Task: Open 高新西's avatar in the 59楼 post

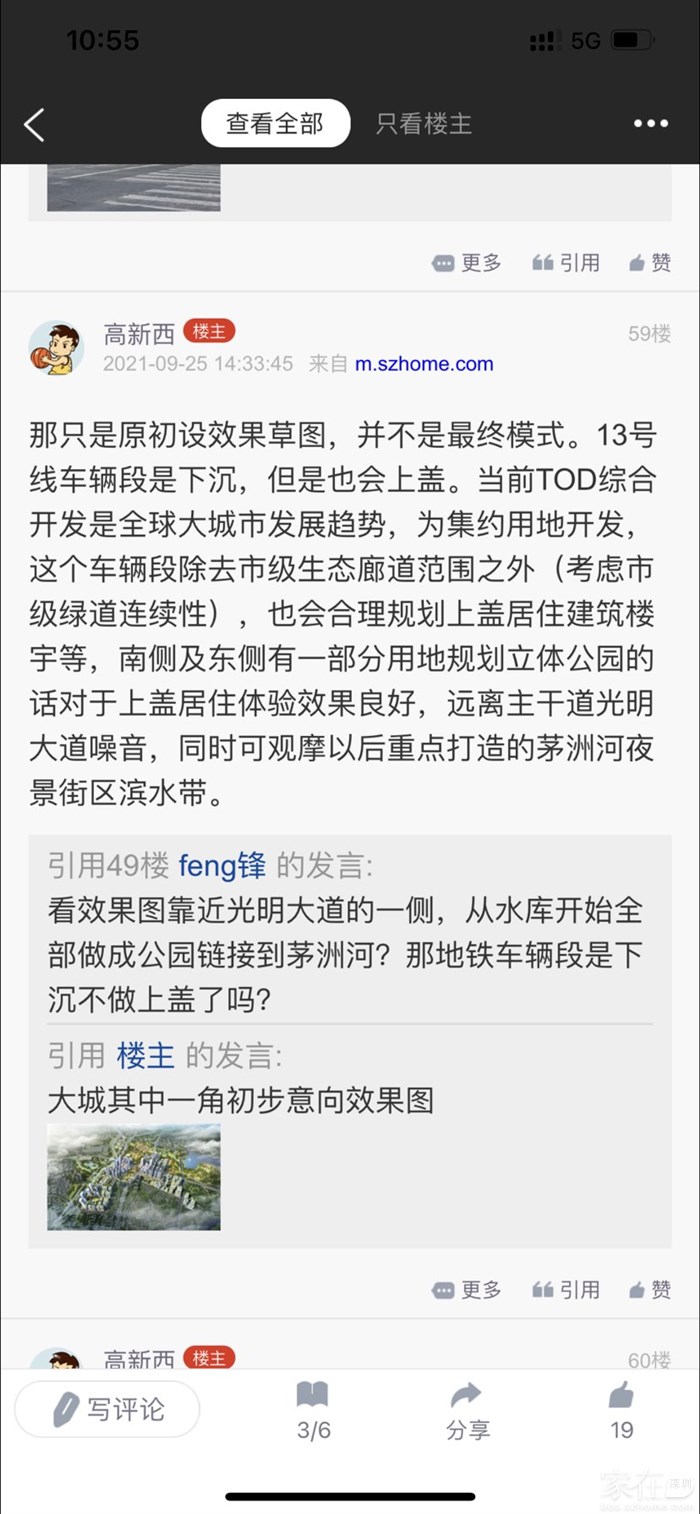Action: (55, 348)
